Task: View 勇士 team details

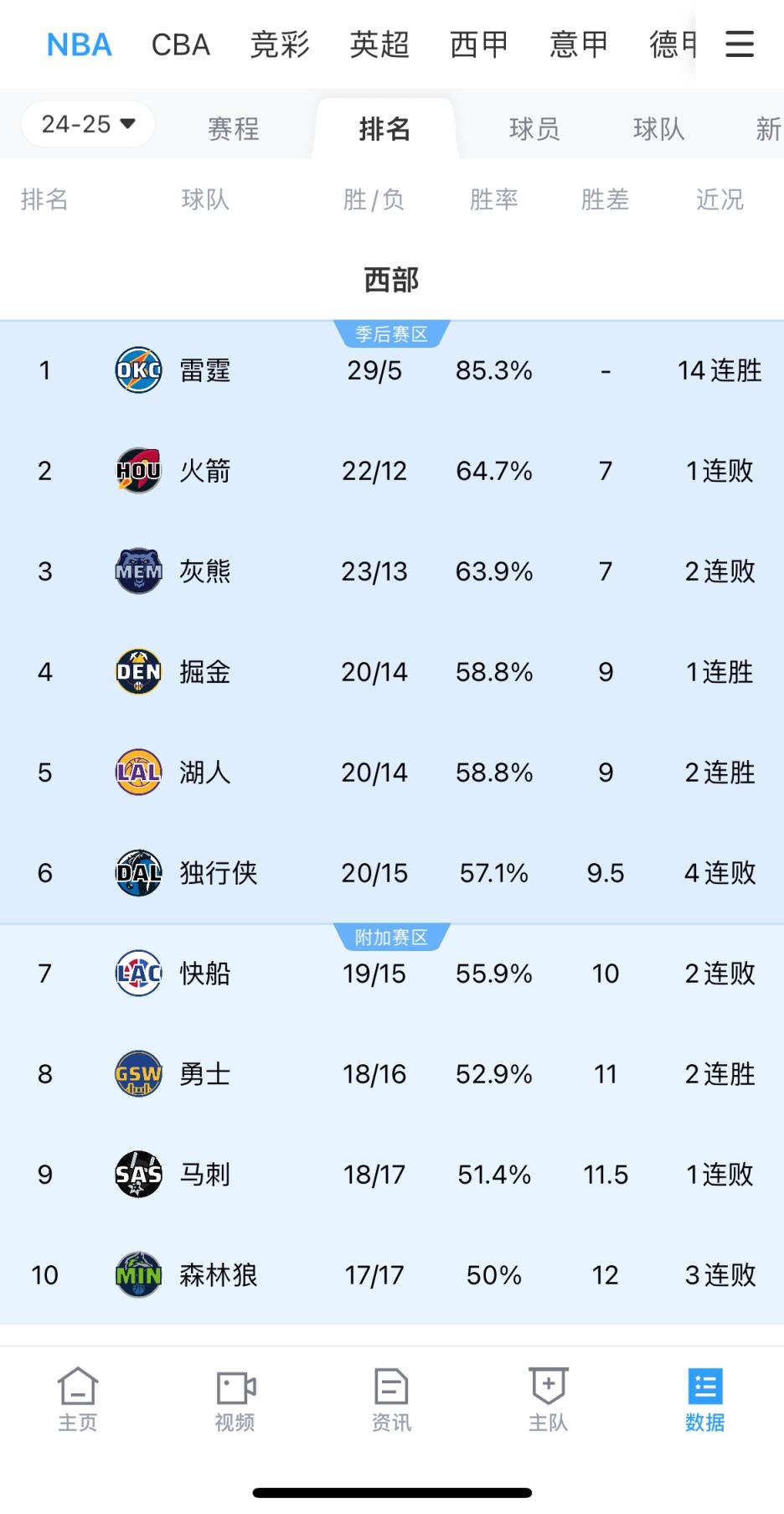Action: pos(392,1074)
